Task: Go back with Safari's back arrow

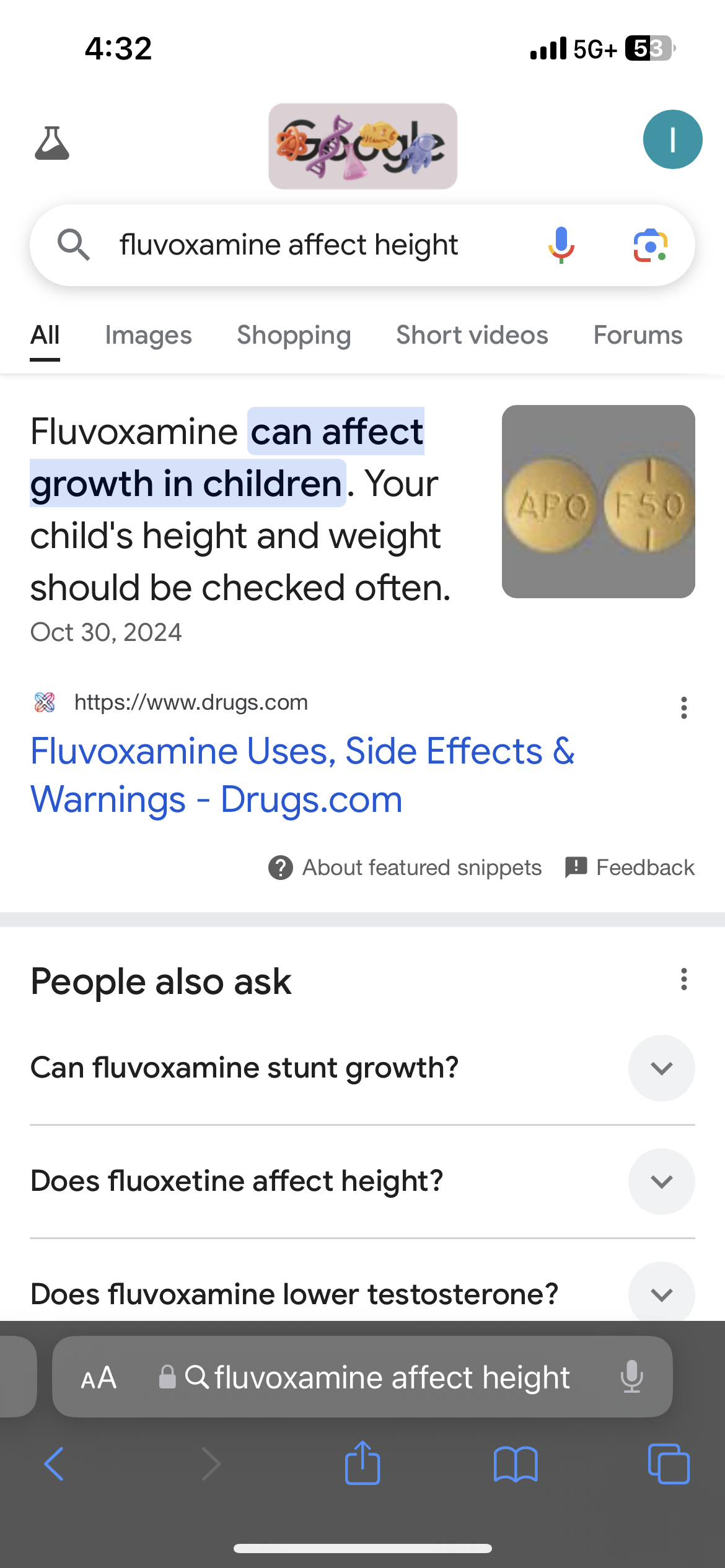Action: (55, 1464)
